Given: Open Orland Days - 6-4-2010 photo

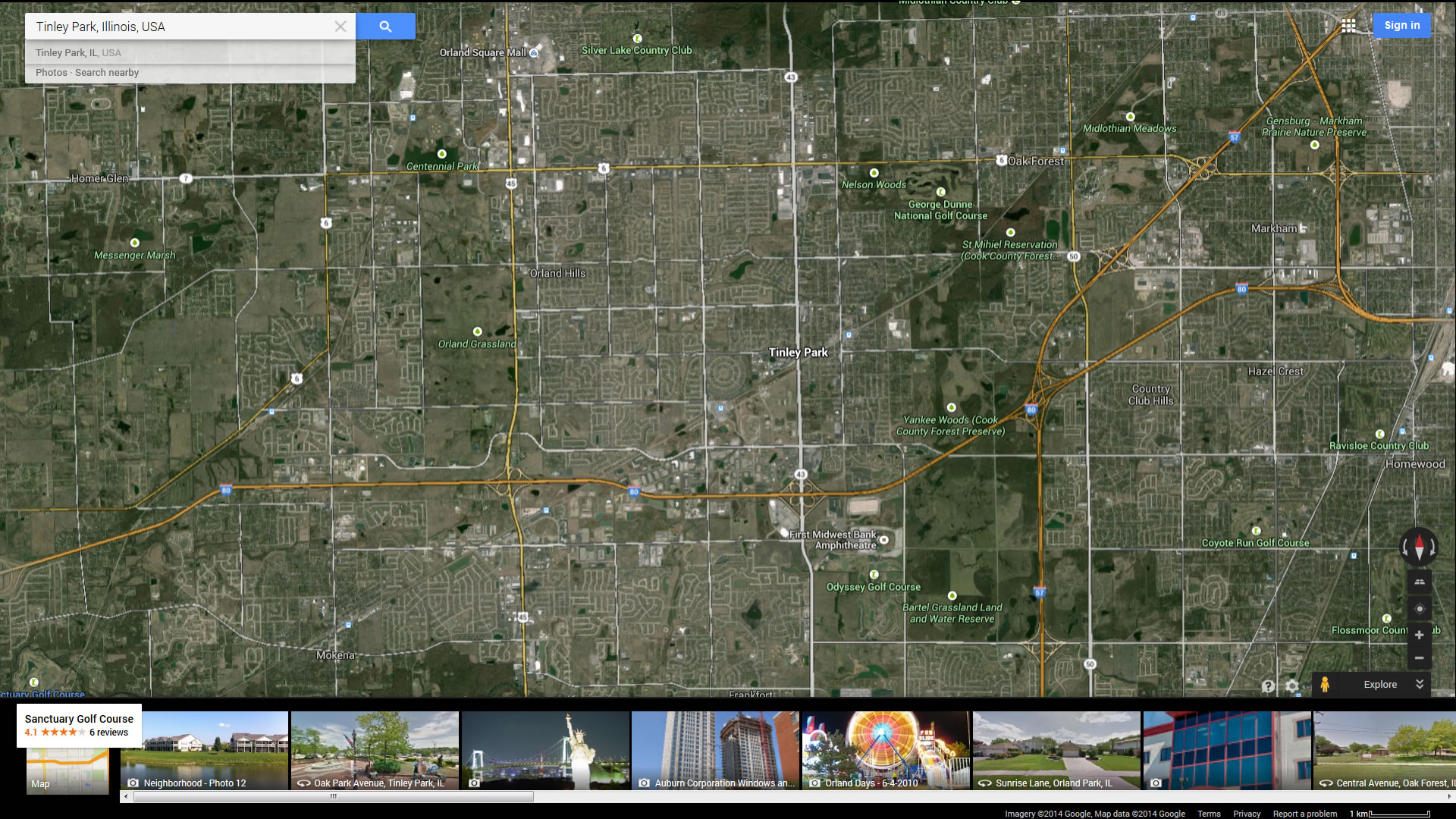Looking at the screenshot, I should point(886,750).
